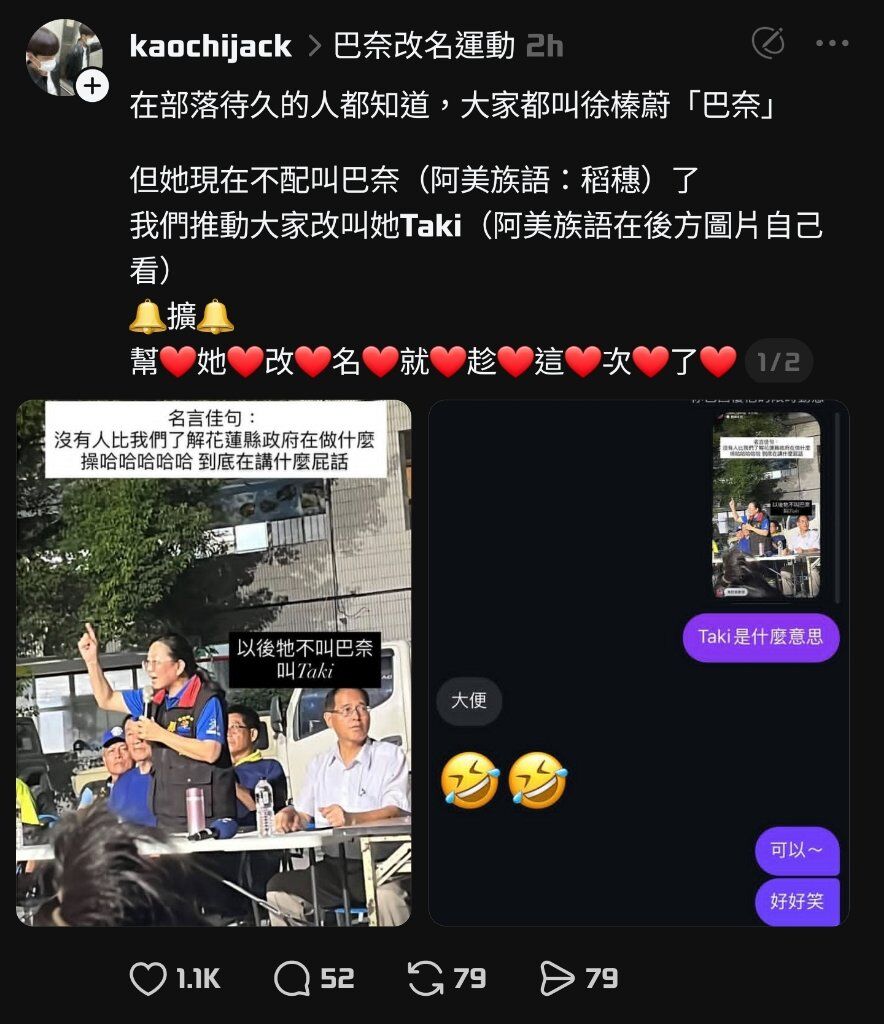Like this post with the heart icon
Screen dimensions: 884x1024
tap(149, 978)
